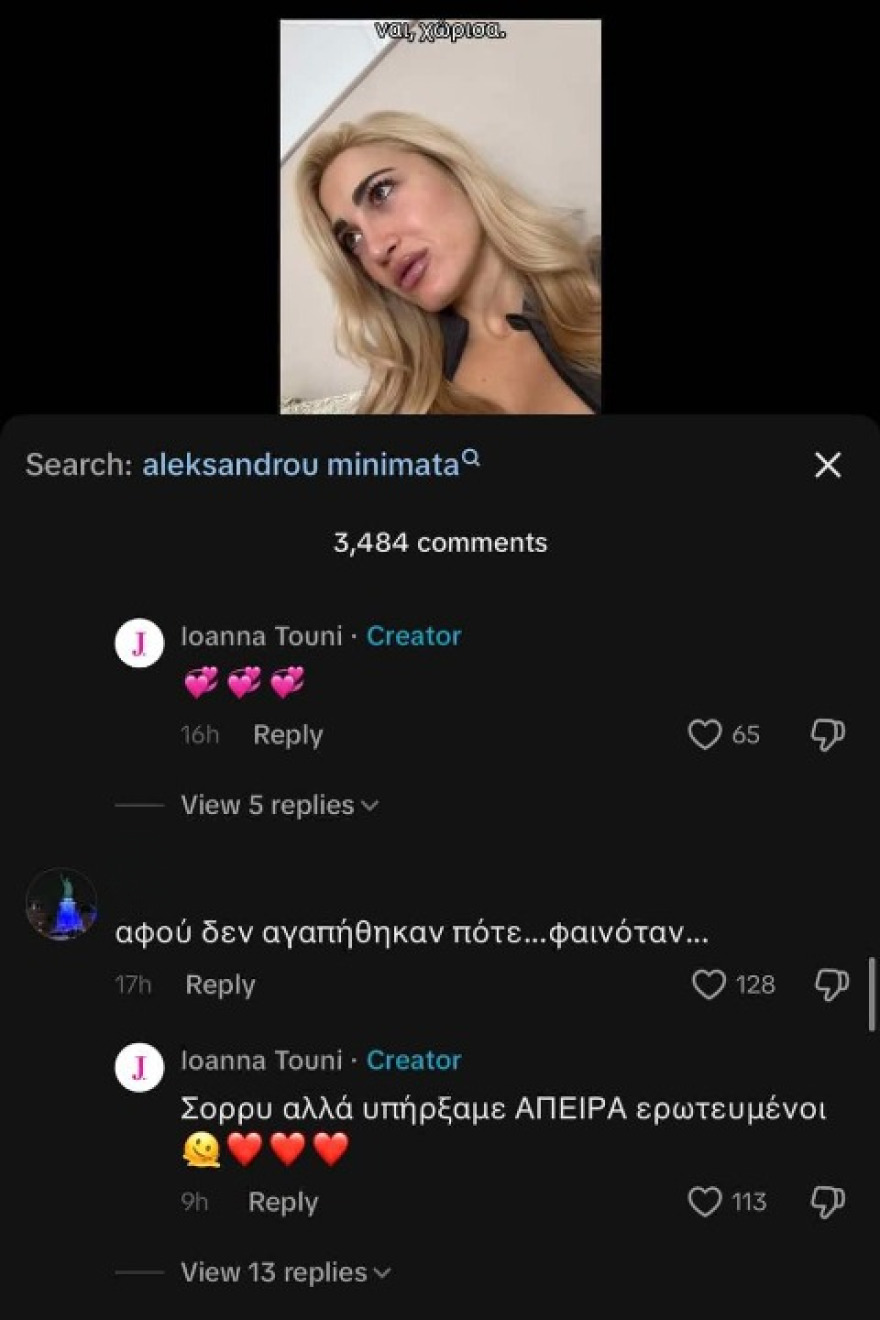The image size is (880, 1320).
Task: Expand View 5 replies
Action: click(279, 805)
